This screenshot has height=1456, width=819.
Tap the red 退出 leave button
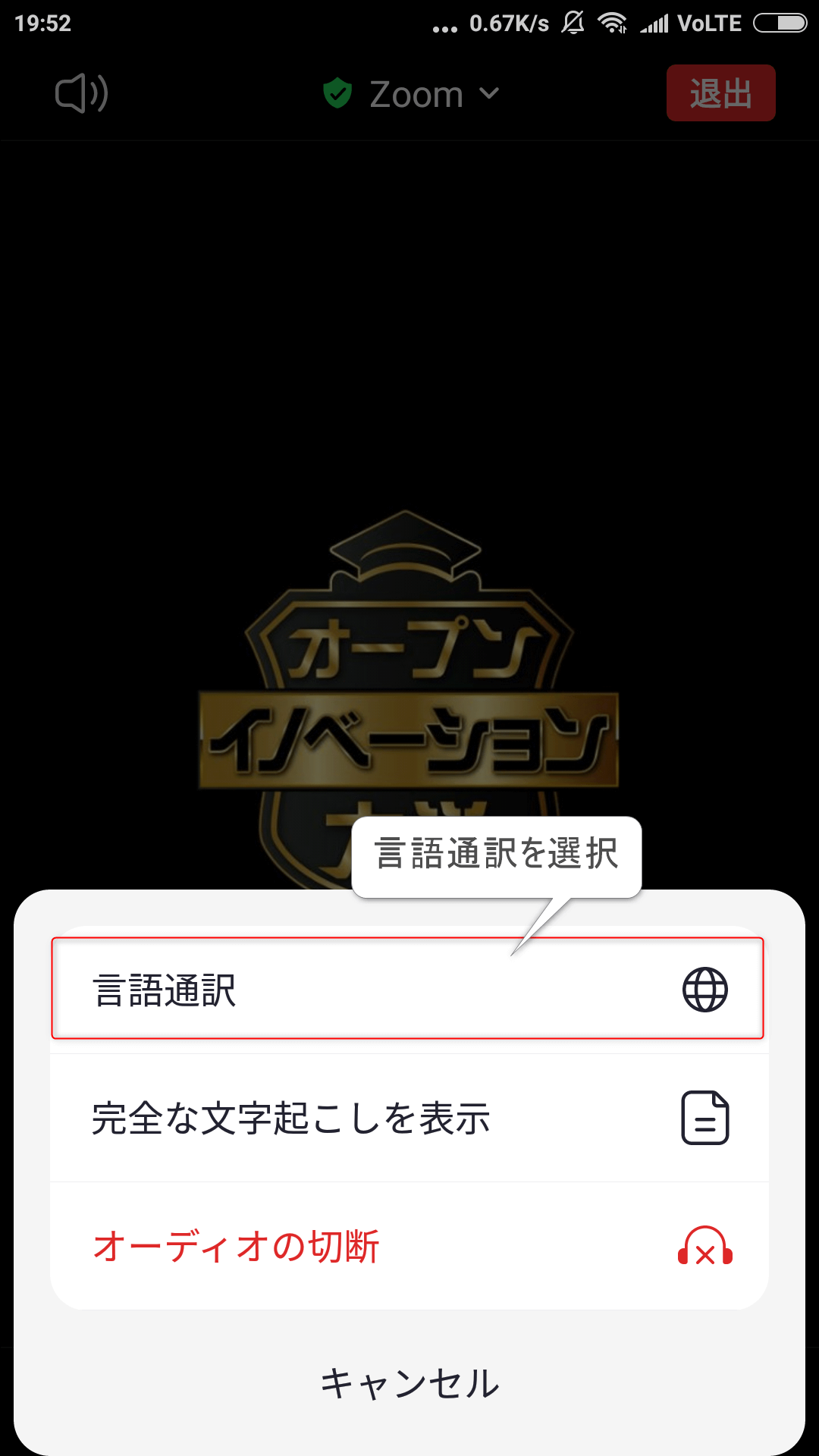[720, 93]
